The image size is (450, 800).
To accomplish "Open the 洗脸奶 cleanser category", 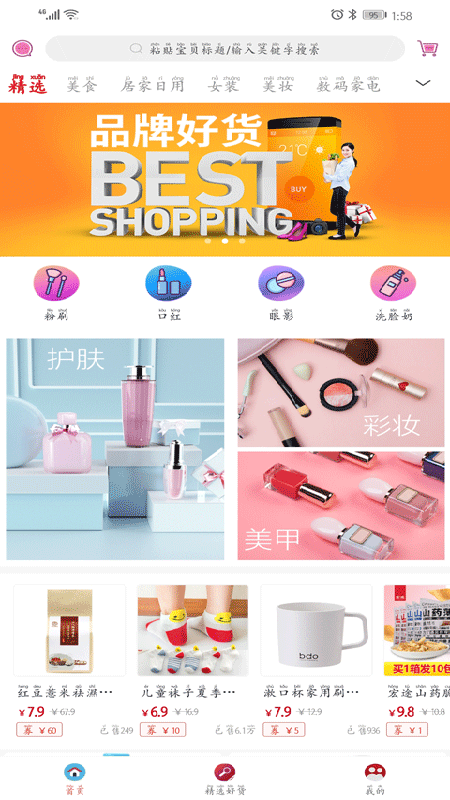I will [393, 293].
